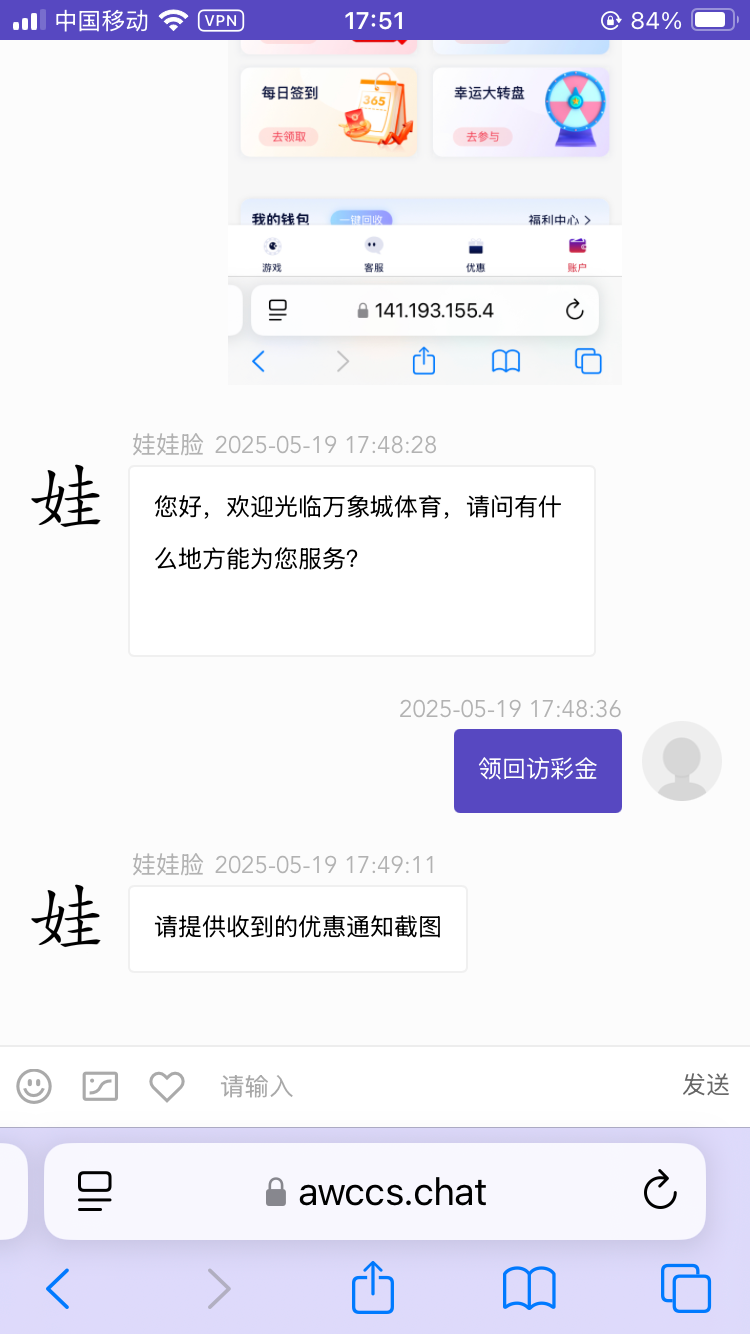Tap the 发送 send link

[x=706, y=1086]
